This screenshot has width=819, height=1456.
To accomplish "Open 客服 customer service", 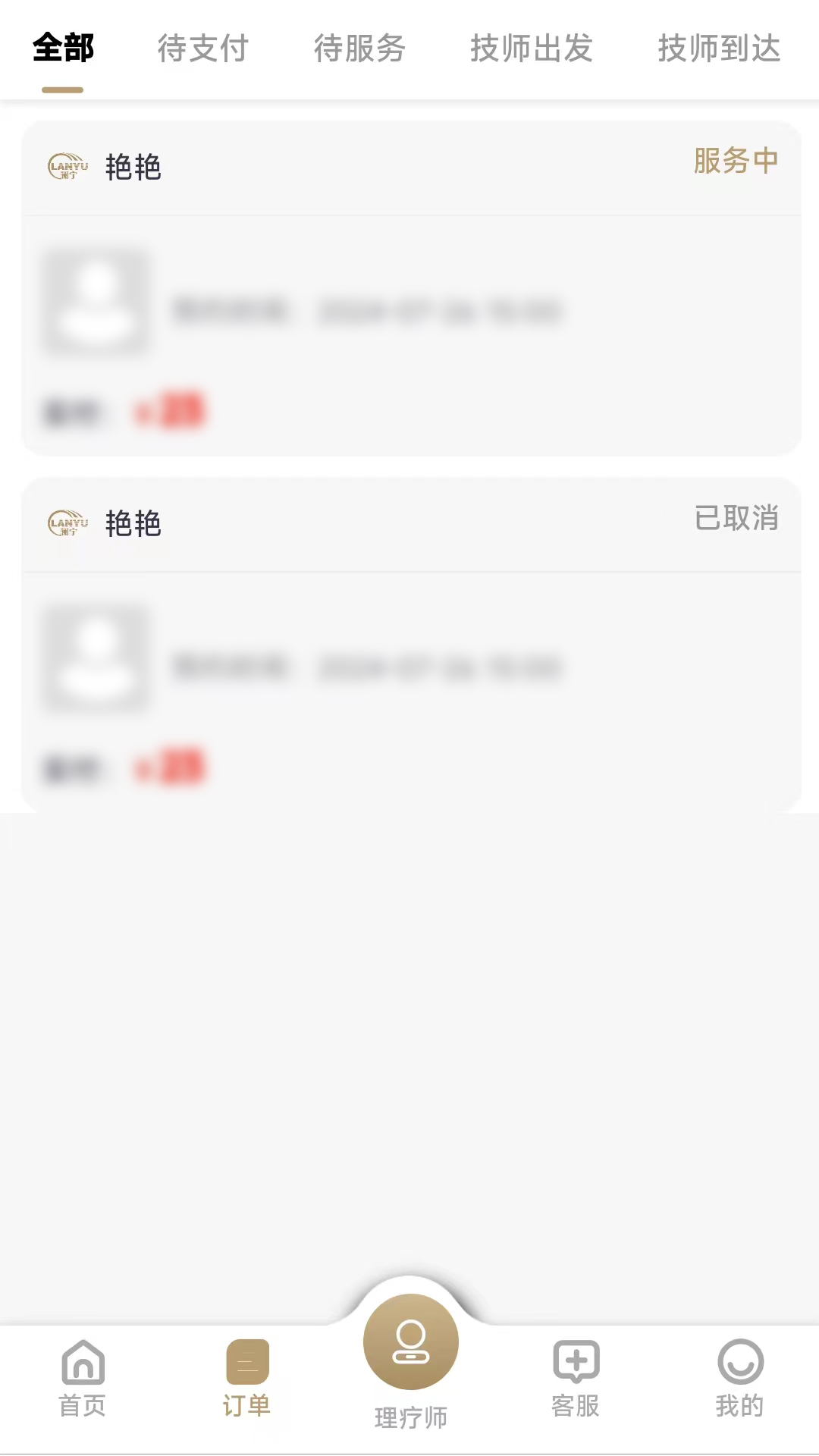I will [576, 1378].
